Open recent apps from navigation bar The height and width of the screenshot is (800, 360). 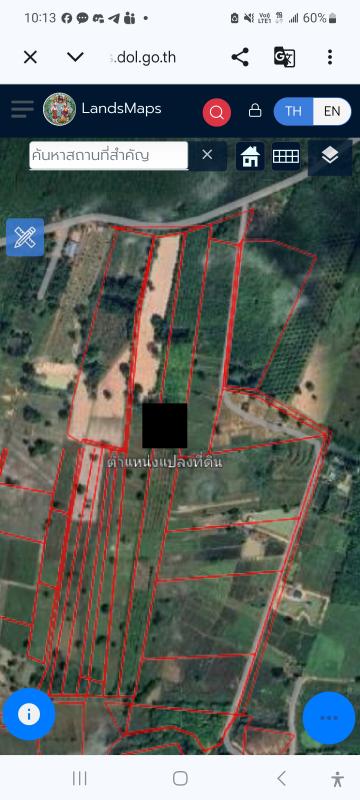(80, 779)
